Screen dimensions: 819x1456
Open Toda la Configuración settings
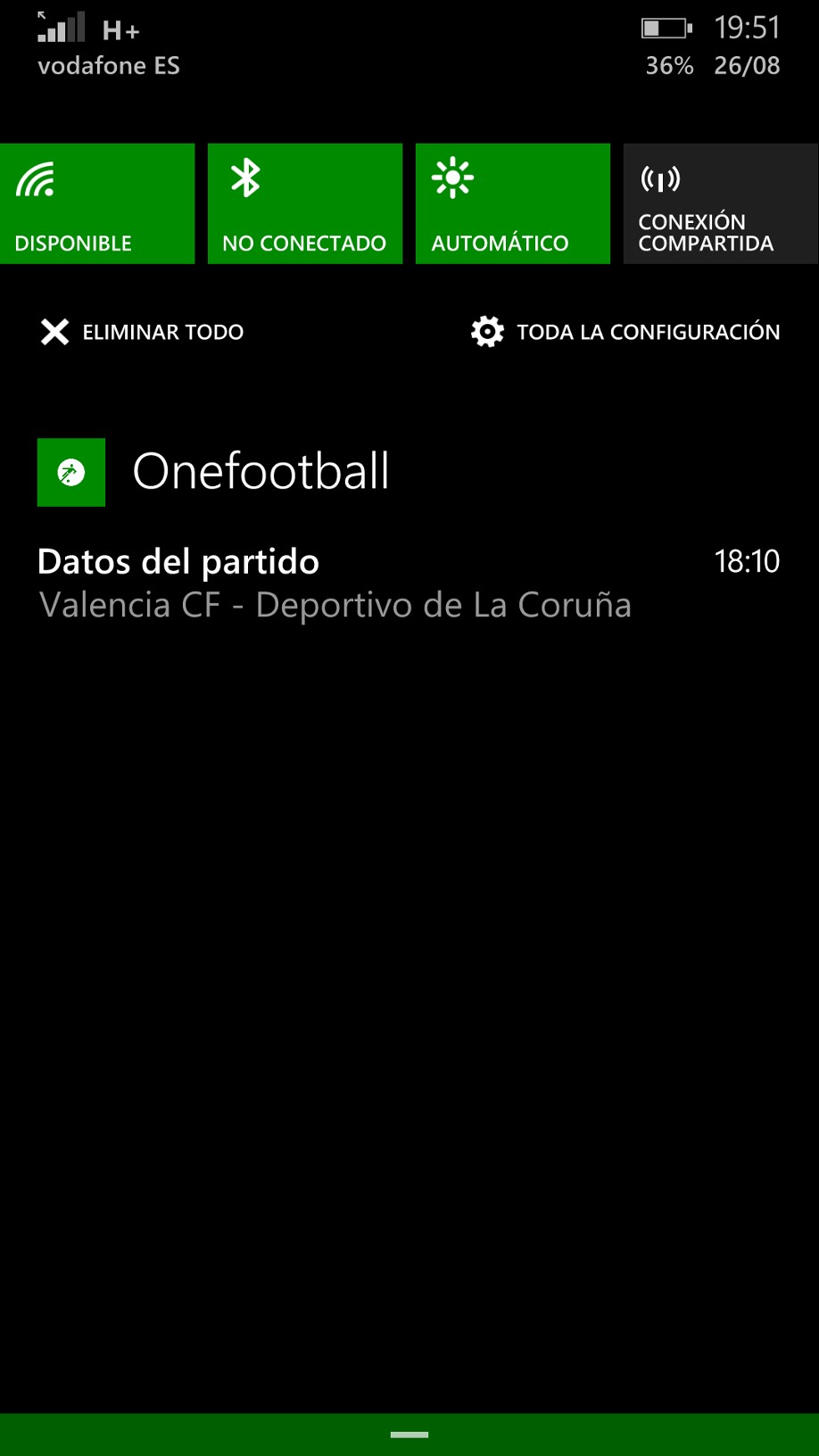click(x=625, y=332)
